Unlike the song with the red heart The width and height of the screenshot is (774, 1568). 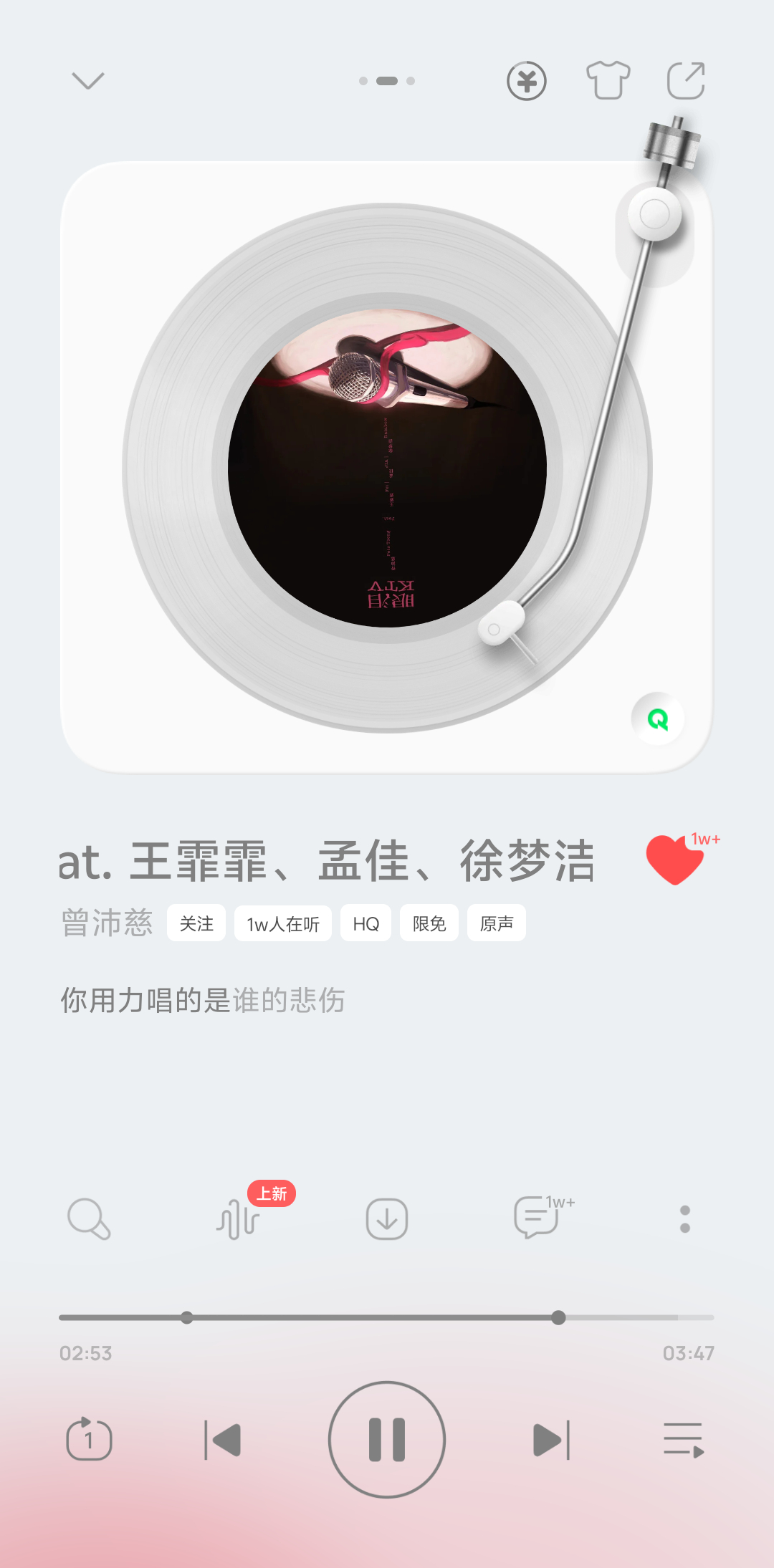pyautogui.click(x=674, y=860)
